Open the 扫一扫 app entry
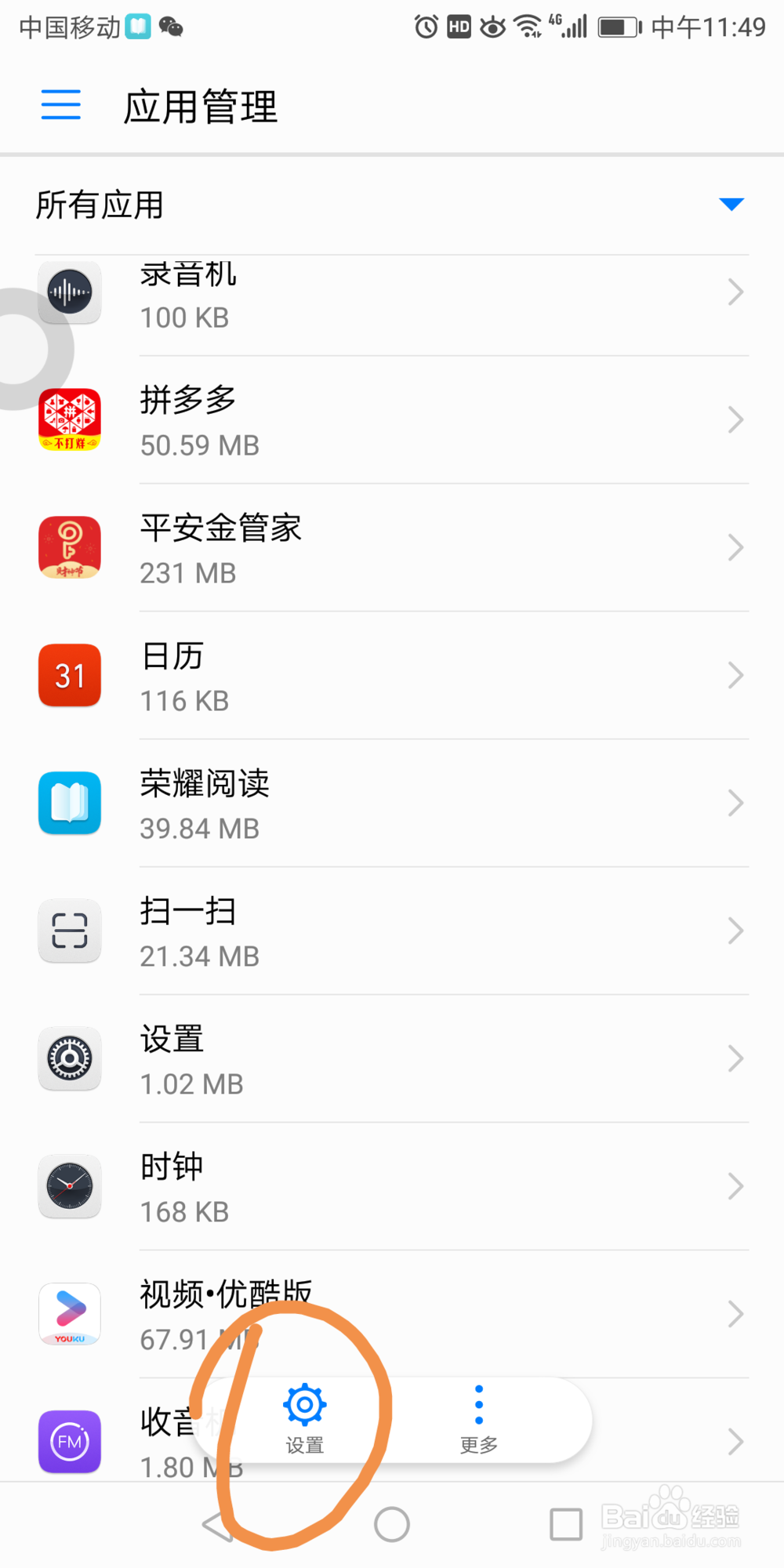This screenshot has width=784, height=1568. (x=392, y=932)
